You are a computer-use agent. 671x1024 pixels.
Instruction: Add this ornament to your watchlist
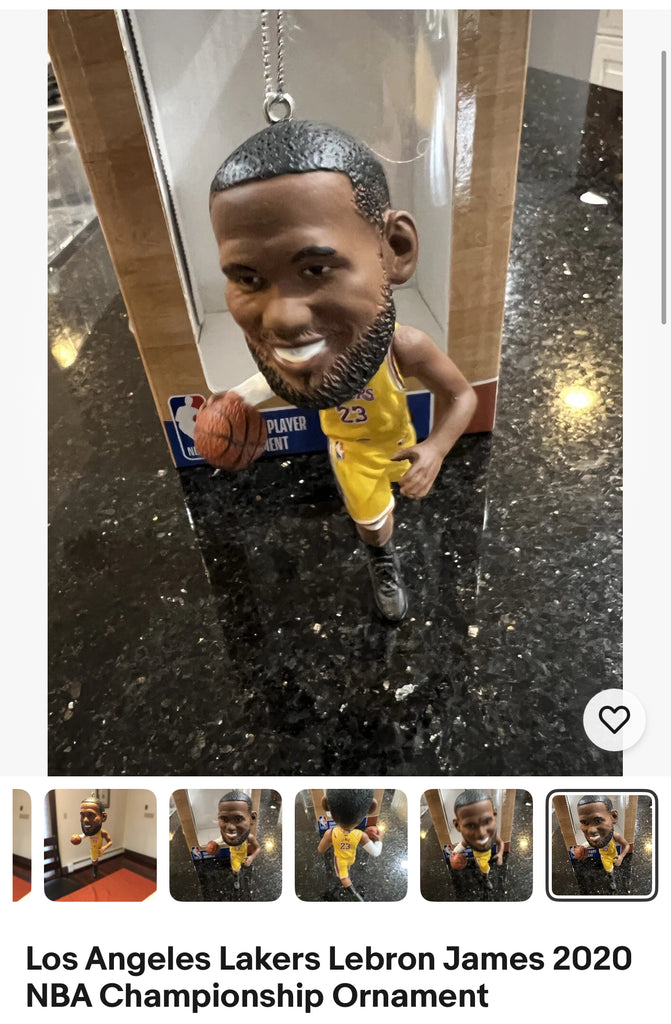click(614, 720)
